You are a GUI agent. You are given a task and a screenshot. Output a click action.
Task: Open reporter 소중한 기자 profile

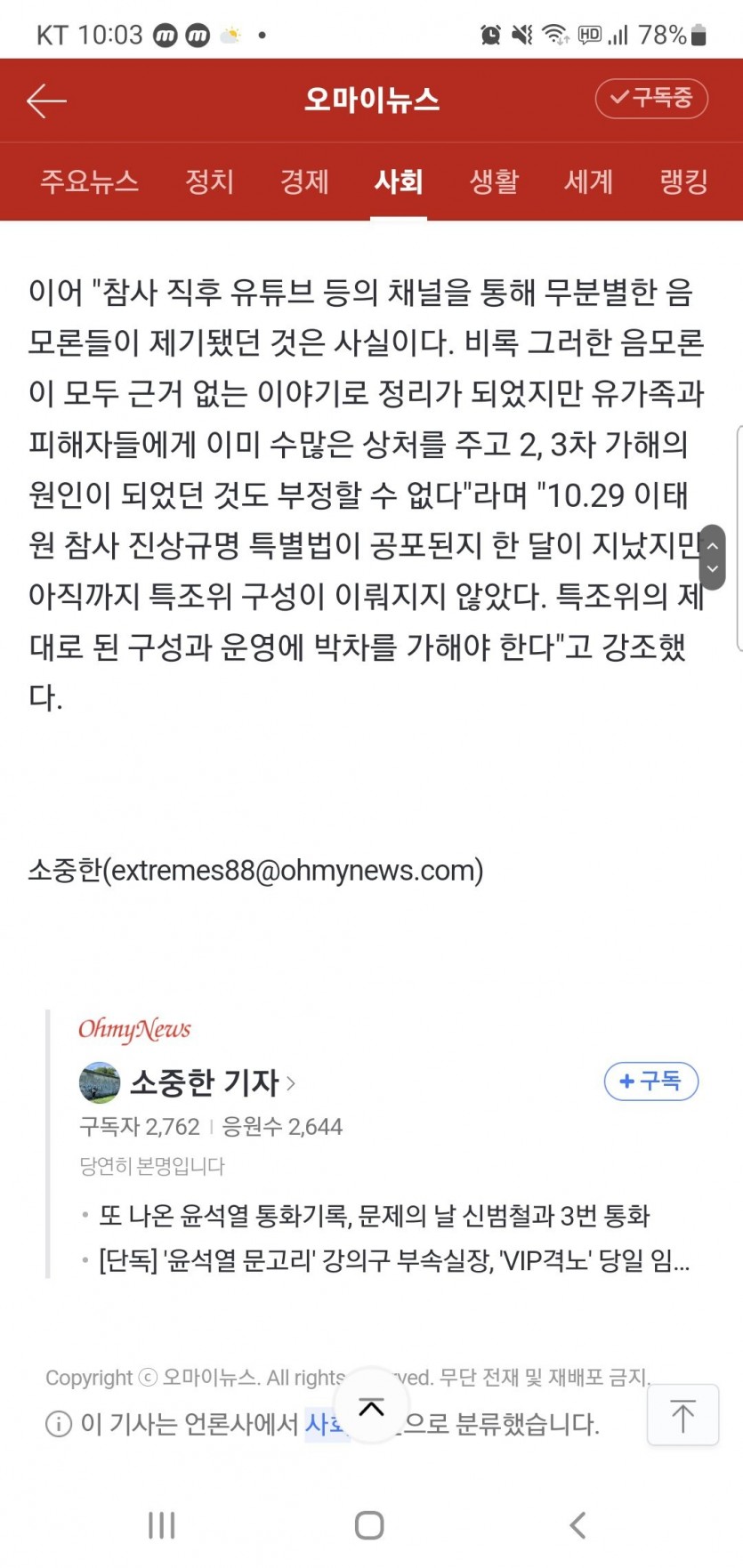click(205, 1082)
